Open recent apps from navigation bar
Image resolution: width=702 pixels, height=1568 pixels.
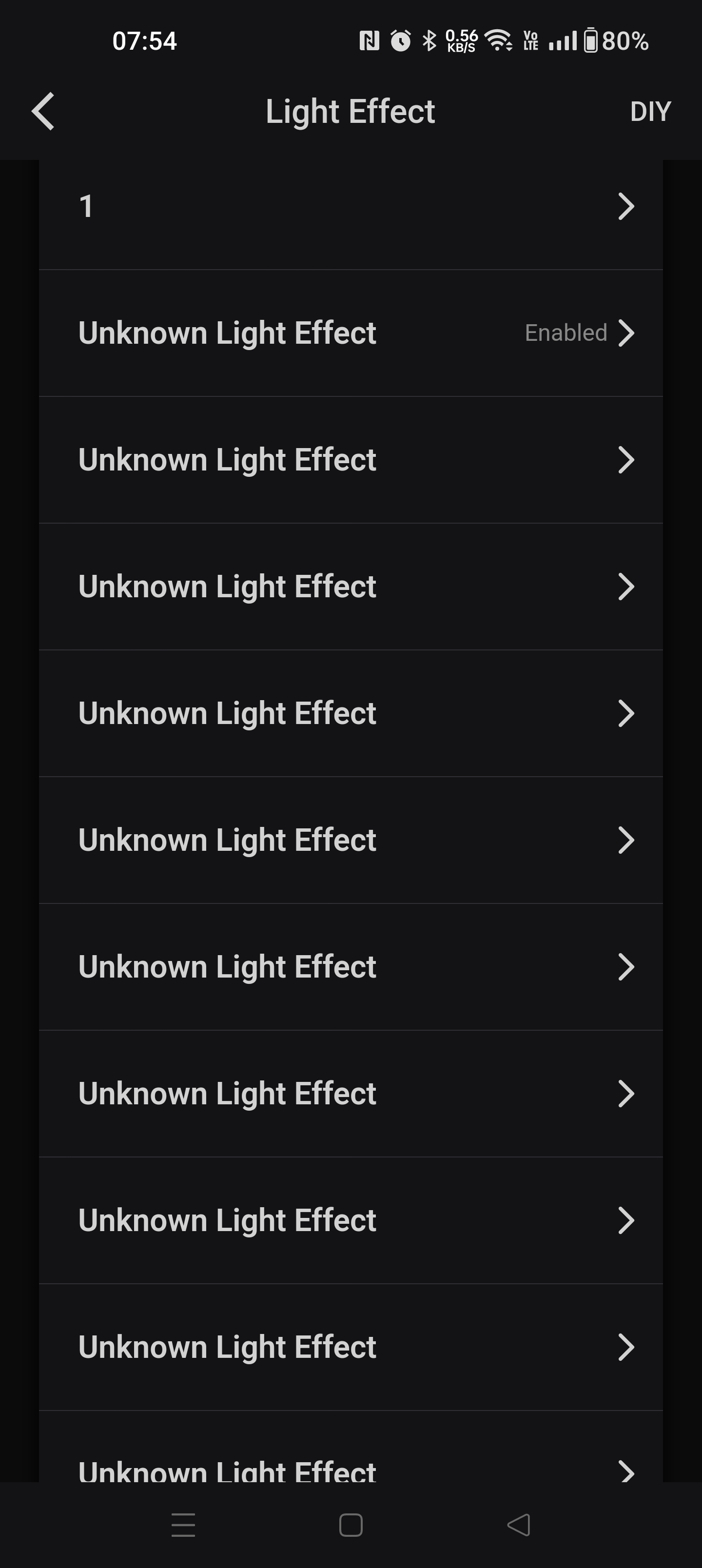(x=183, y=1525)
